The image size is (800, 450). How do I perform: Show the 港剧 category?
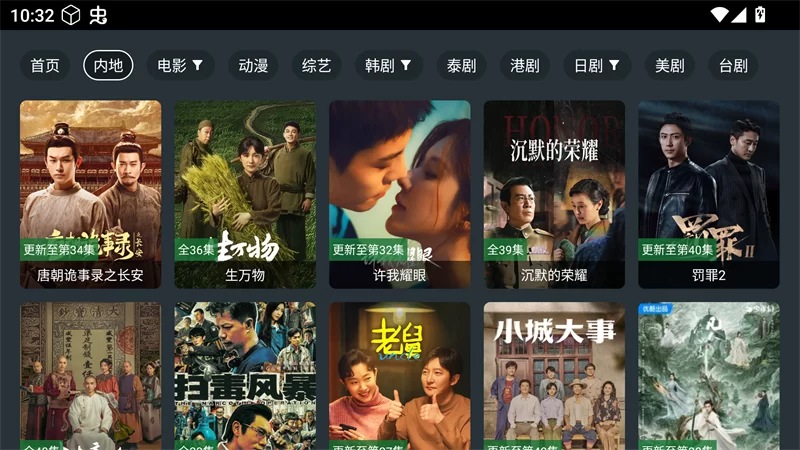coord(525,66)
